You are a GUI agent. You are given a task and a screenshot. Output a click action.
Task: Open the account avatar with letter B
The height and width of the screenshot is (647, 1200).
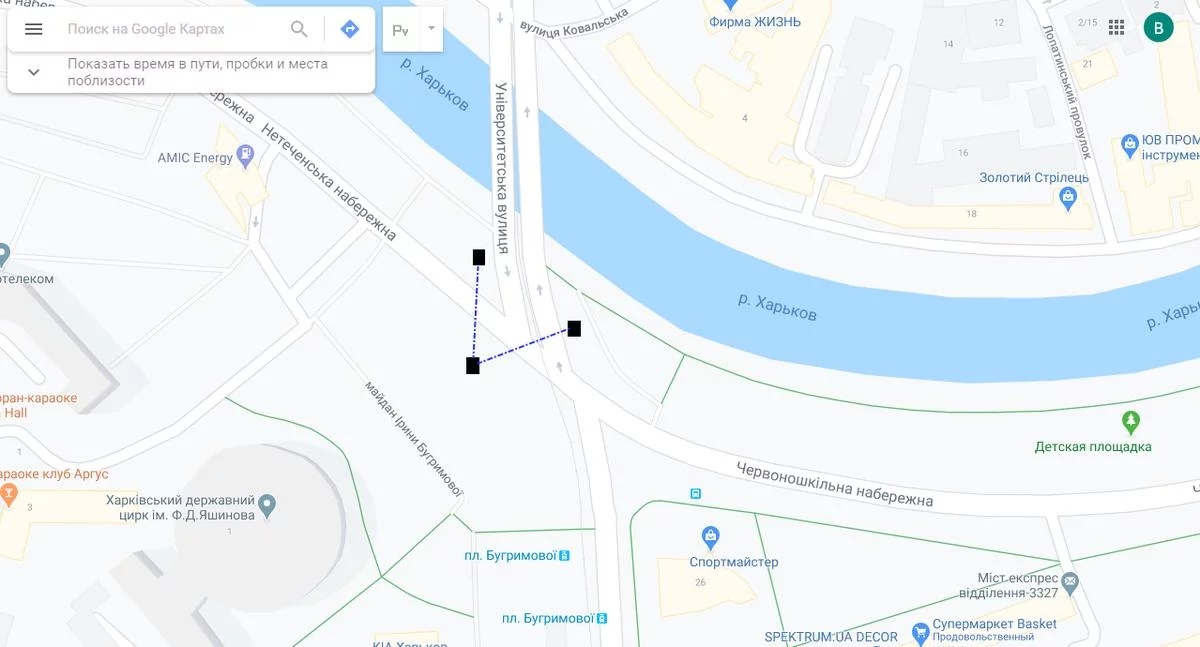tap(1158, 28)
